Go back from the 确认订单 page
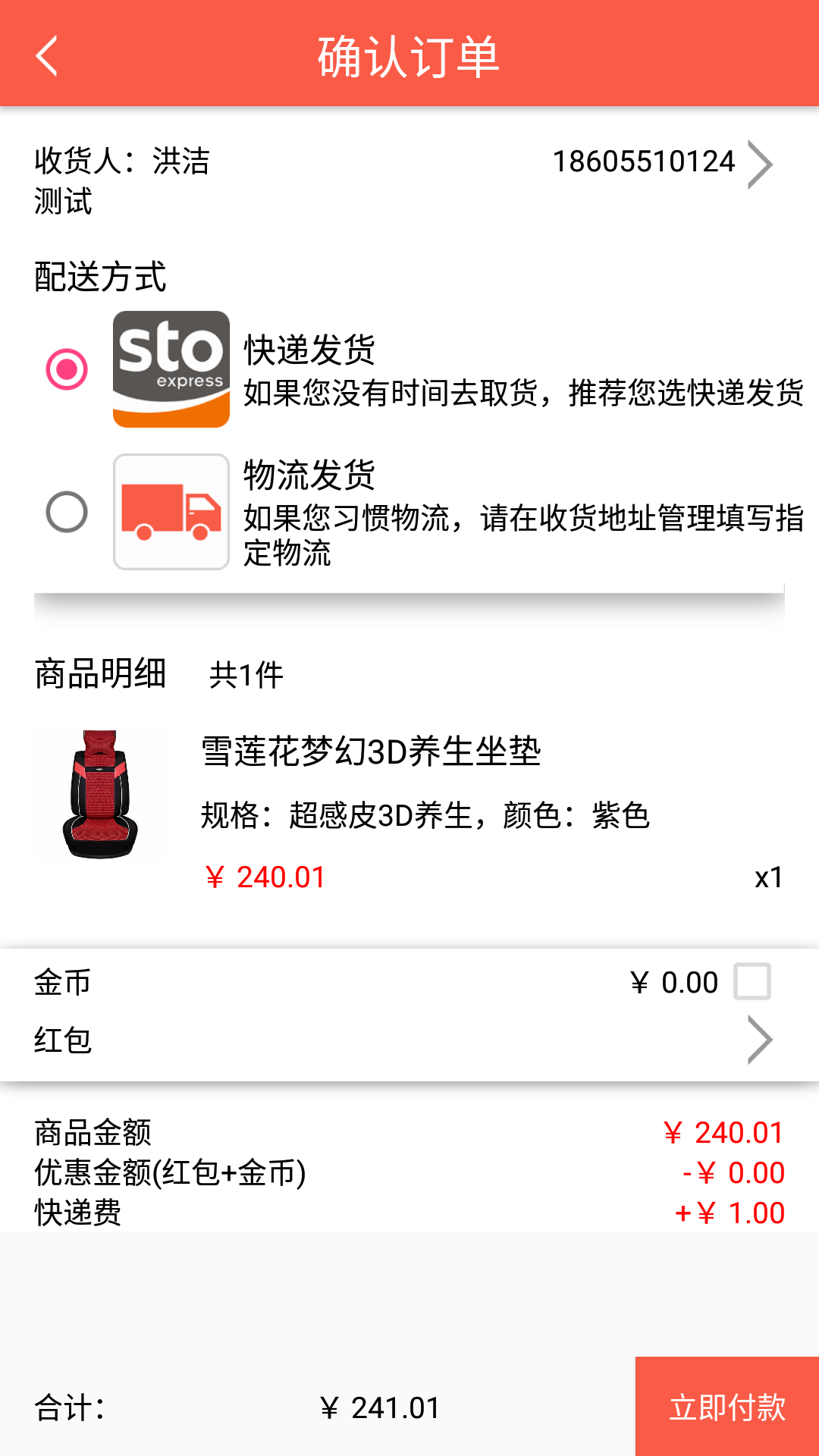 [47, 56]
